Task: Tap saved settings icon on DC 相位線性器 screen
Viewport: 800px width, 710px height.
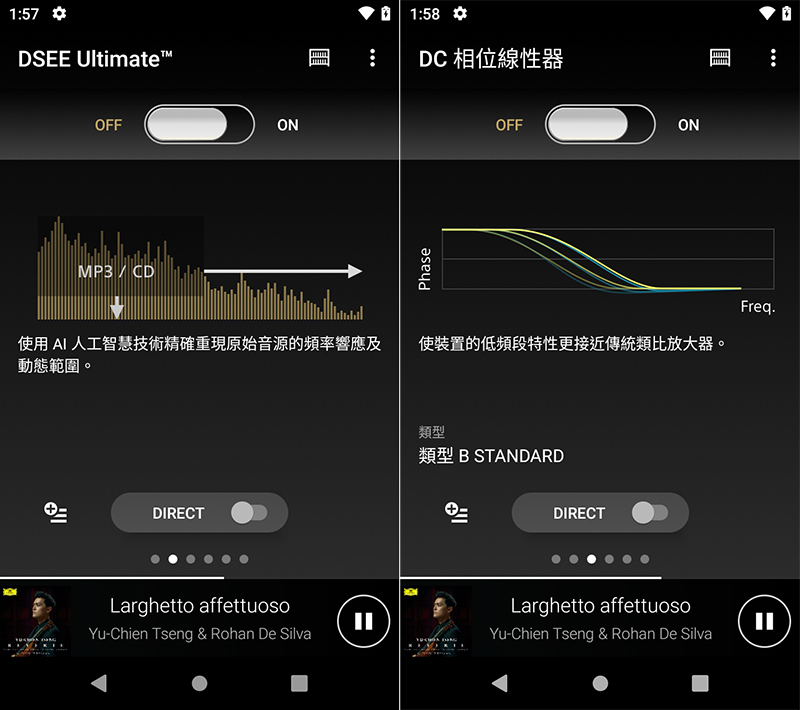Action: click(x=456, y=513)
